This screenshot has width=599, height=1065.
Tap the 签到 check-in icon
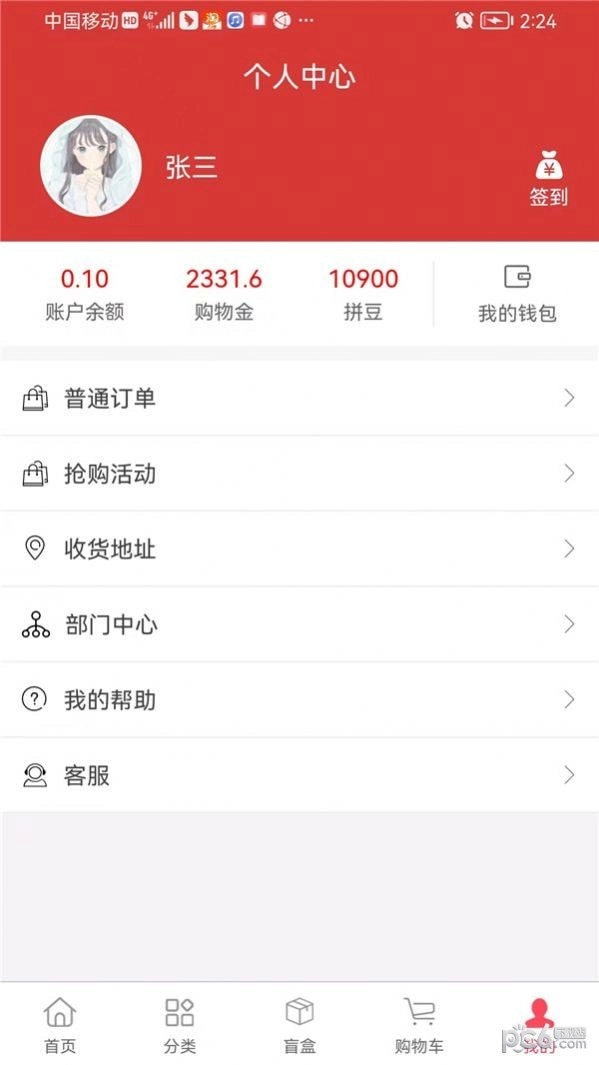pos(548,179)
